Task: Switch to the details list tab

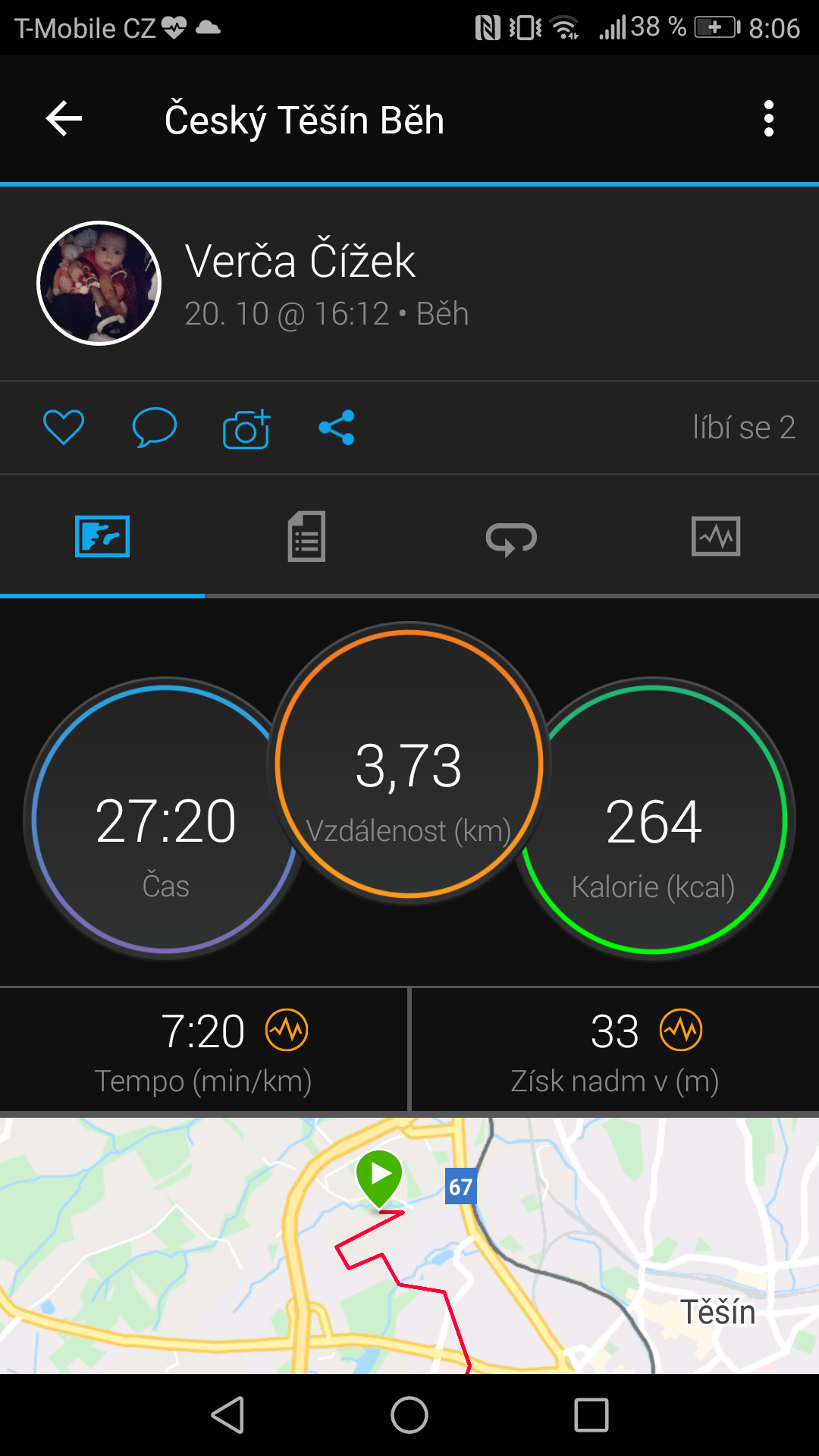Action: [x=306, y=536]
